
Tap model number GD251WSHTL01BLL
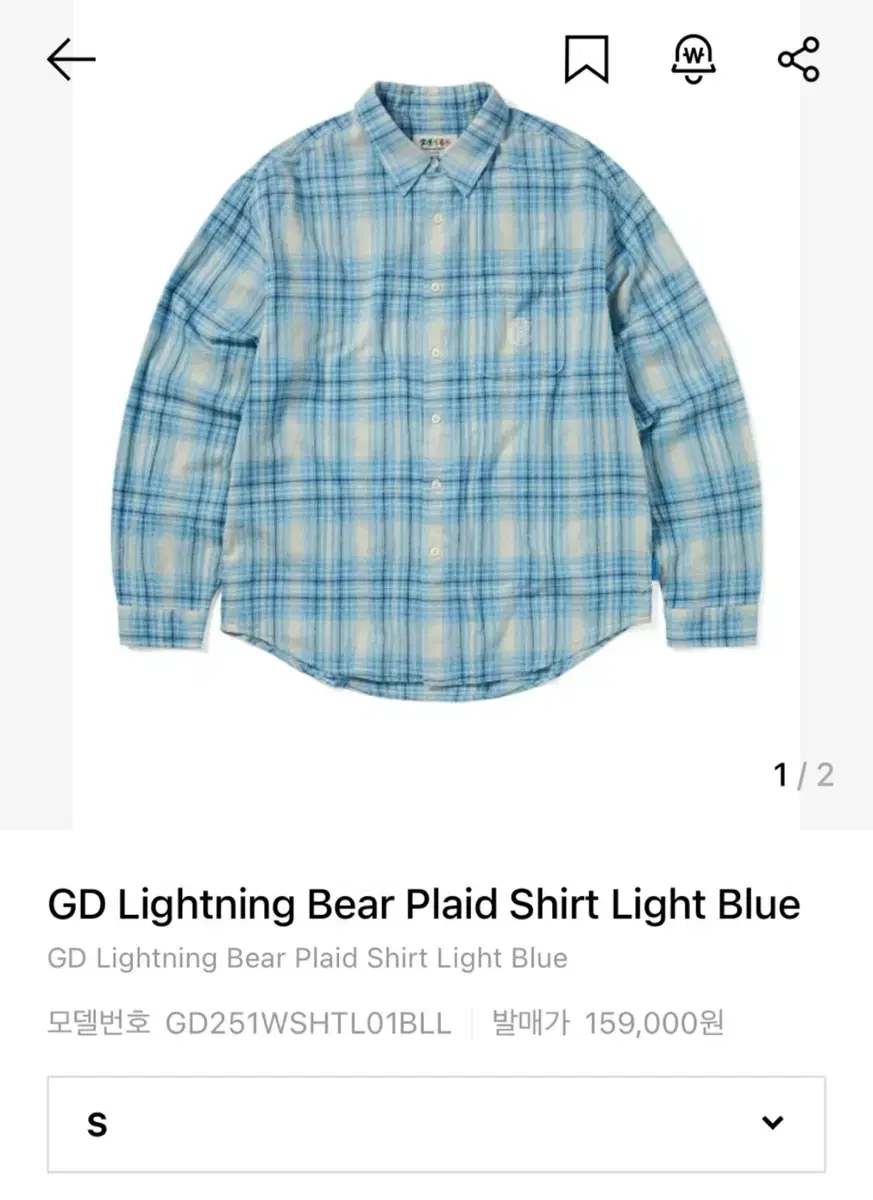(310, 1023)
